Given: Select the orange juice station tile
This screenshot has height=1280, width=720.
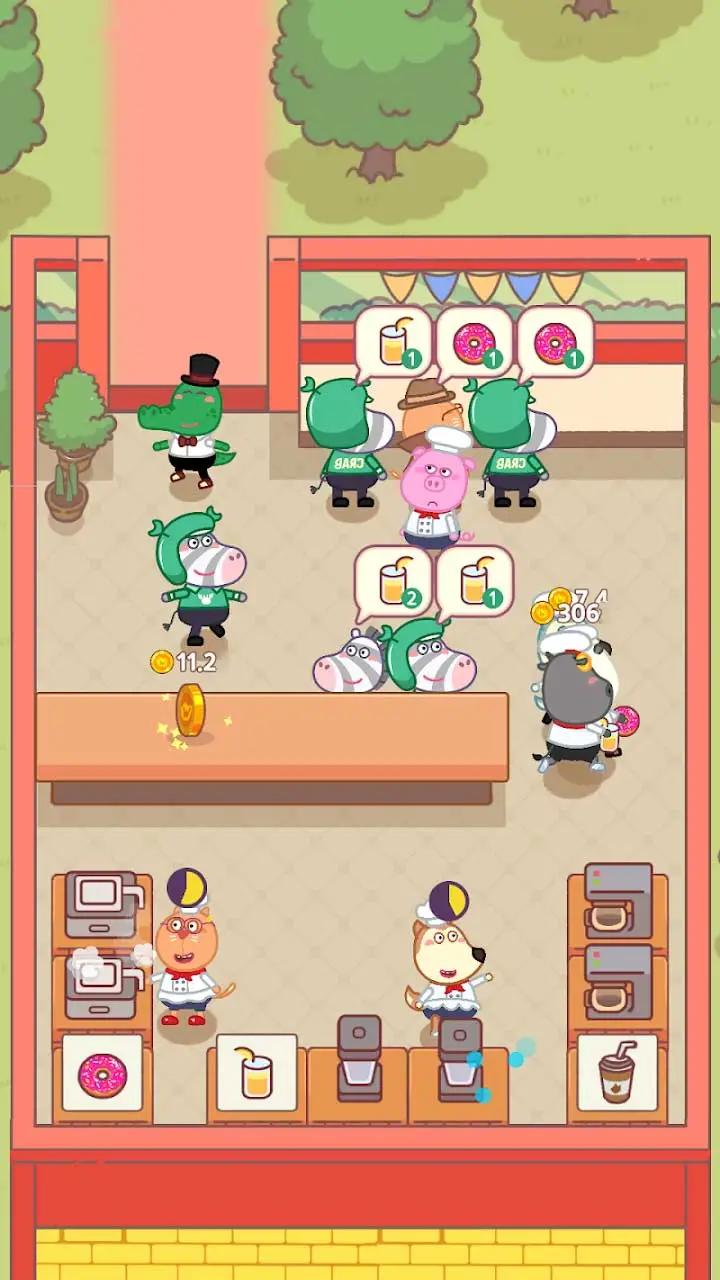Looking at the screenshot, I should pyautogui.click(x=257, y=1074).
